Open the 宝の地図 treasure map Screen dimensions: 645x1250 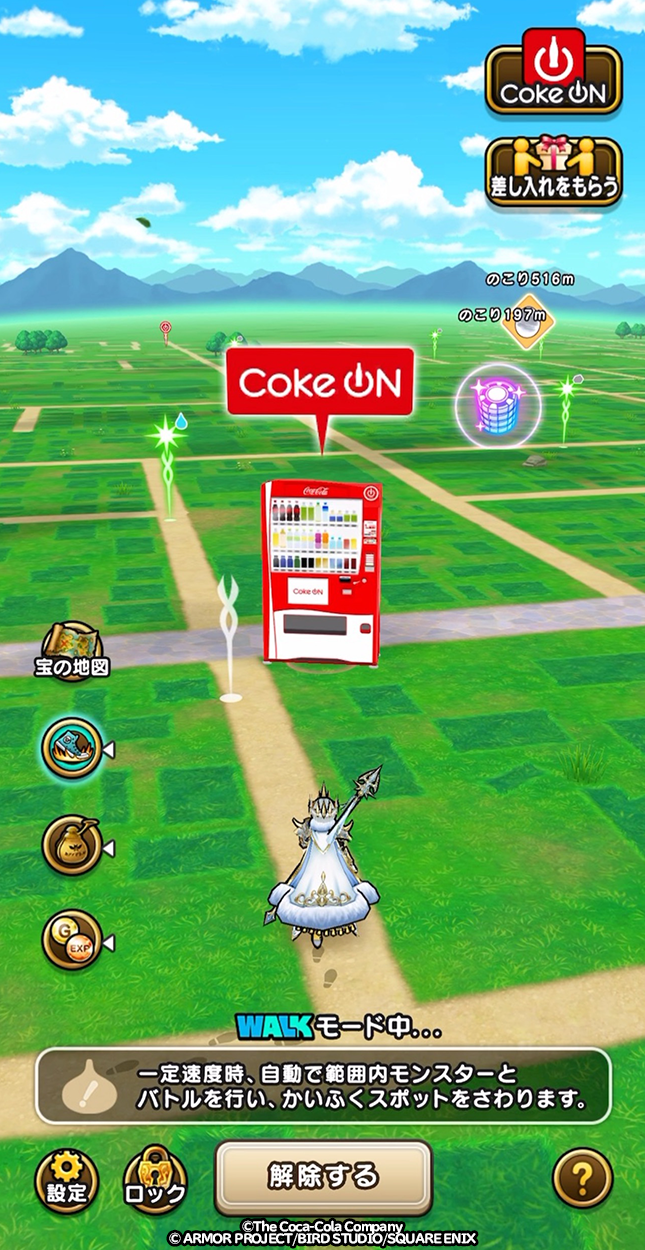(71, 650)
